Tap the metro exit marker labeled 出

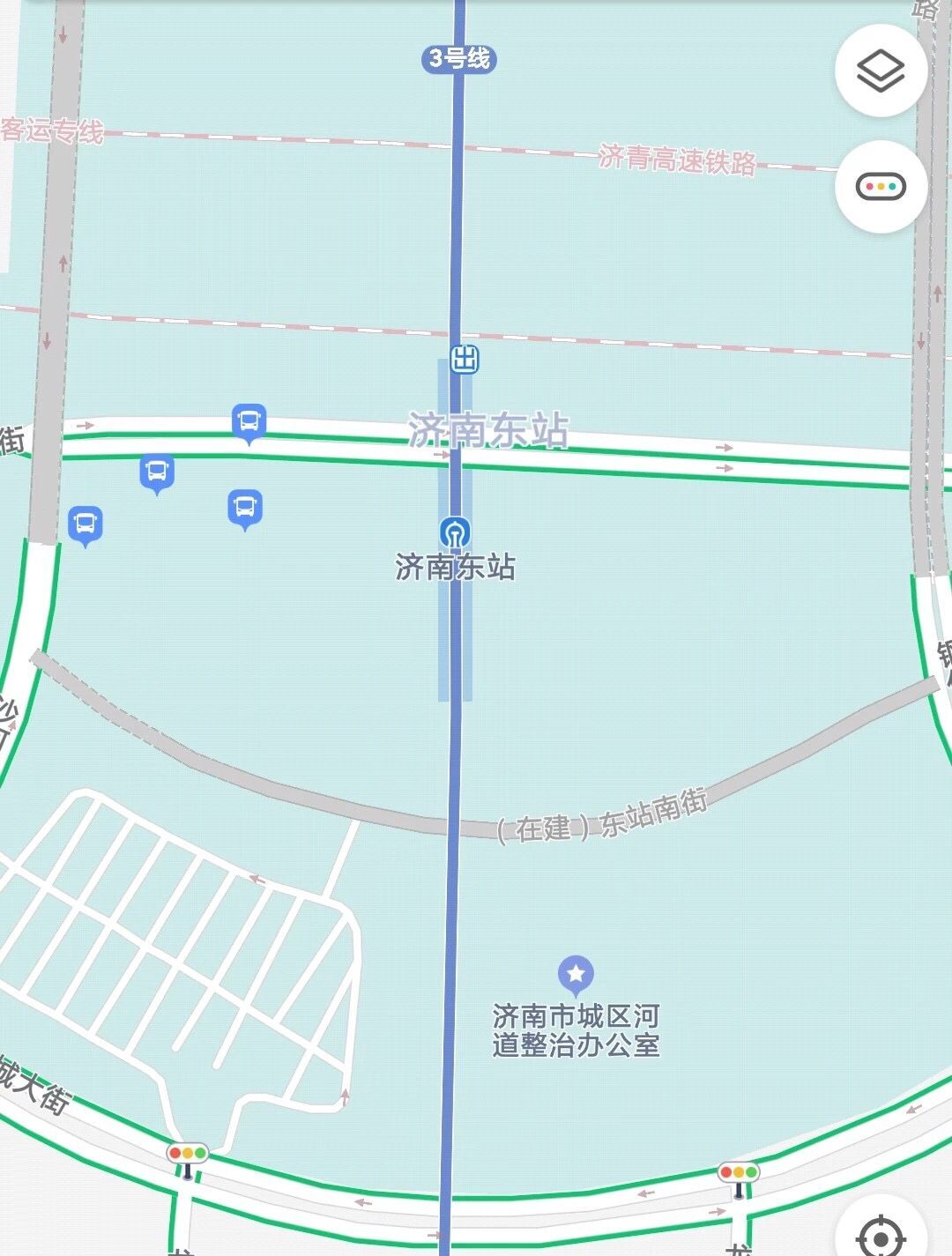tap(465, 360)
